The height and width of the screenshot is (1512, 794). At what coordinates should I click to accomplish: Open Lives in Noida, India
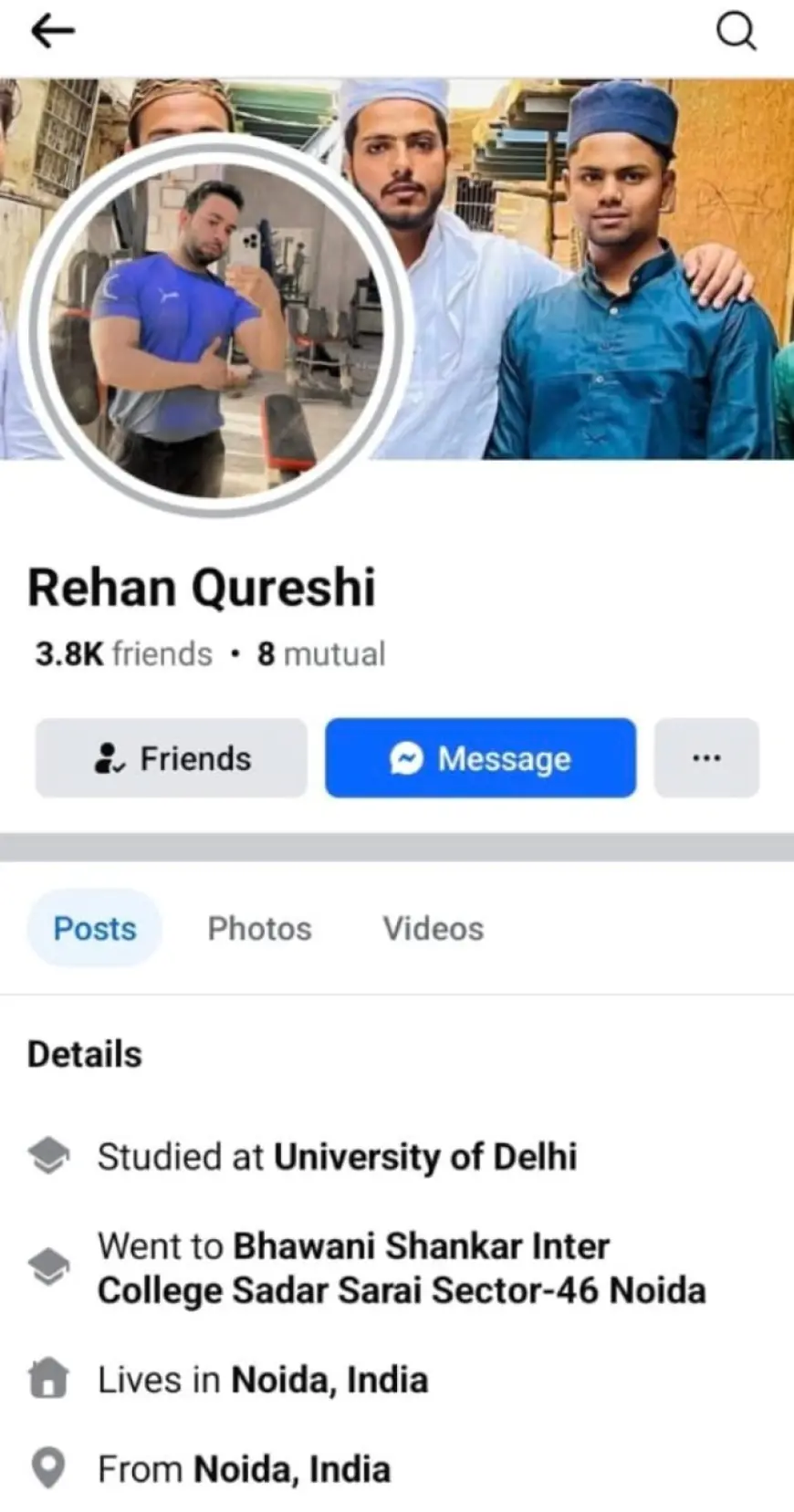(x=329, y=1380)
